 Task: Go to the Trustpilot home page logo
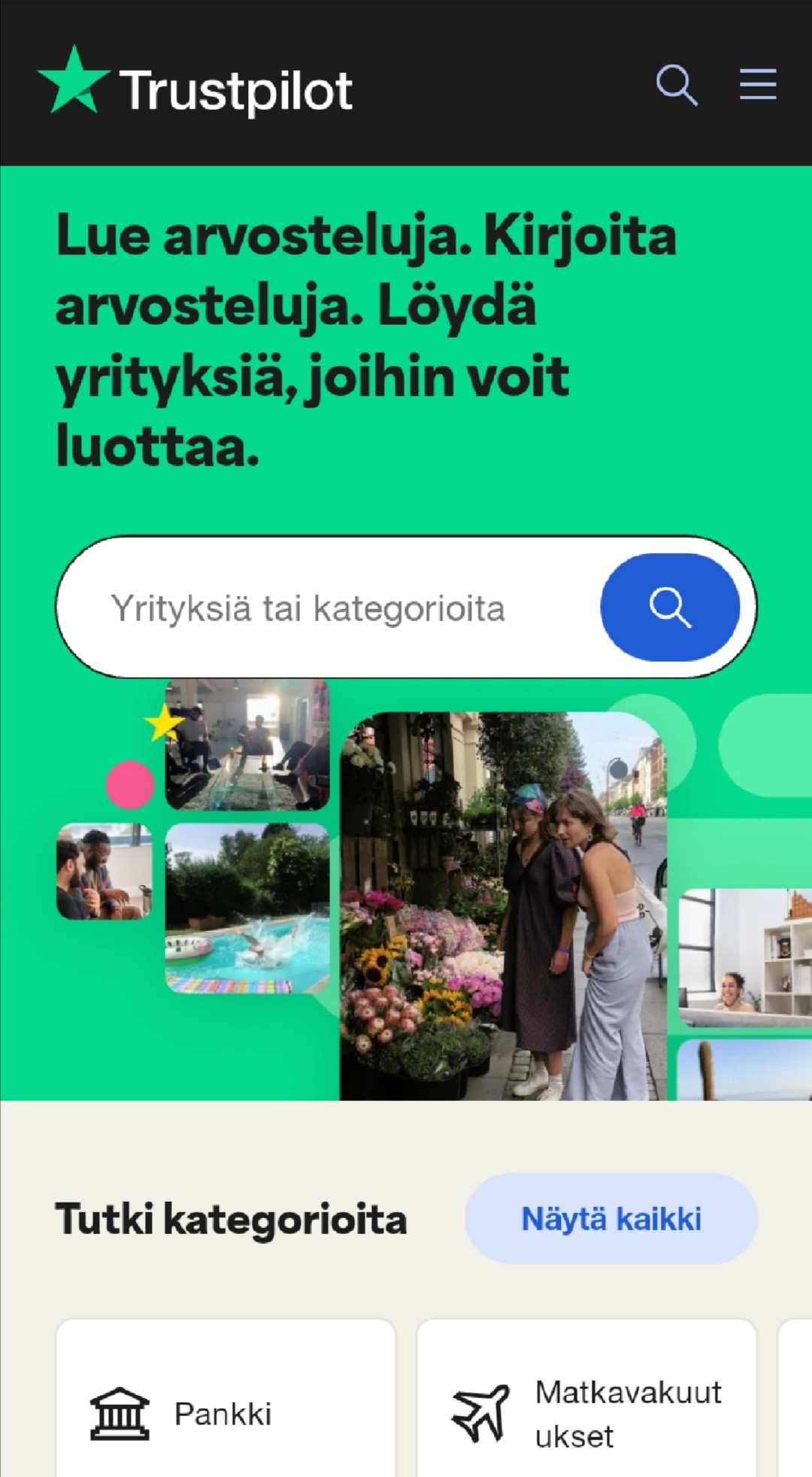click(195, 84)
